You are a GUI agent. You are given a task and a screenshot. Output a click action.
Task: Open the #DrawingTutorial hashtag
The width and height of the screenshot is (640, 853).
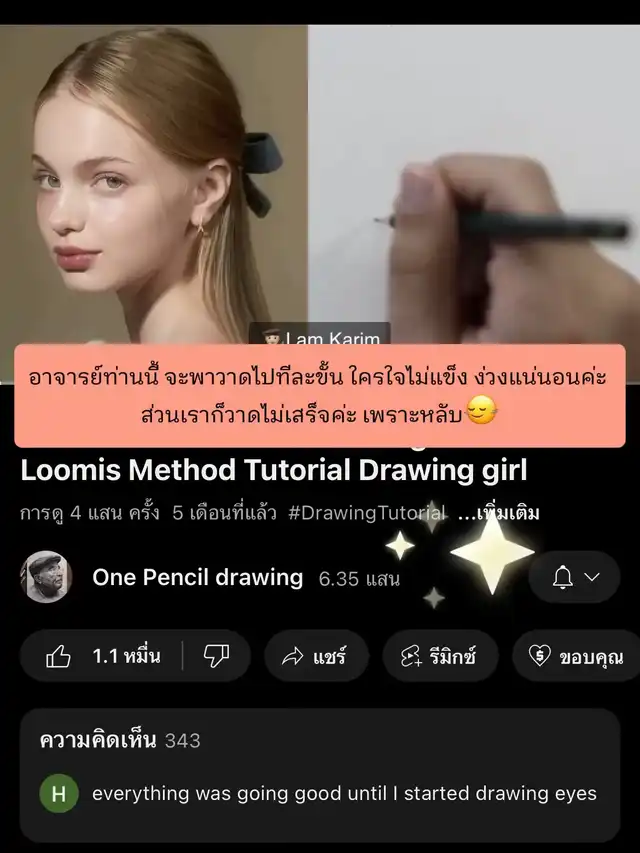coord(366,513)
